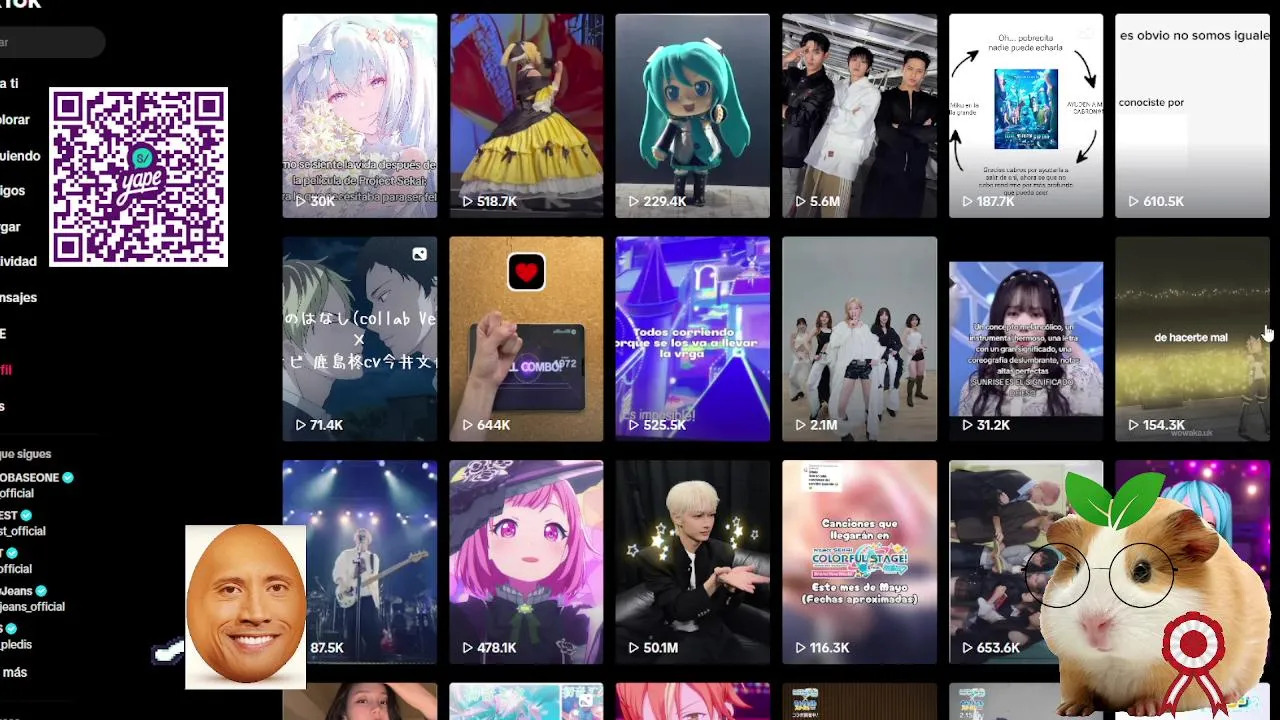The height and width of the screenshot is (720, 1280).
Task: Open the photo post with 71.4K views
Action: point(359,338)
